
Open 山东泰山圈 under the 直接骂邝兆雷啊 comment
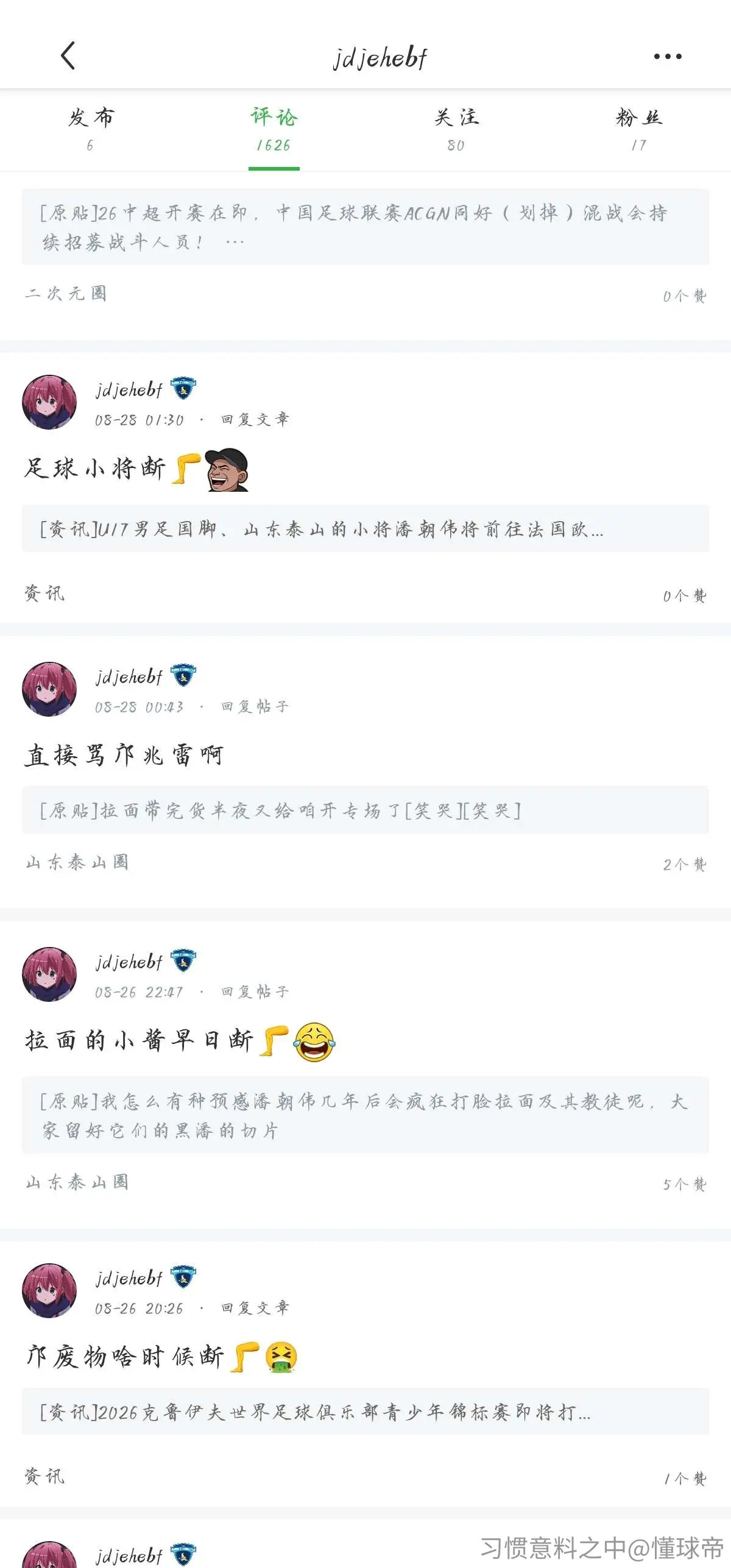coord(77,862)
